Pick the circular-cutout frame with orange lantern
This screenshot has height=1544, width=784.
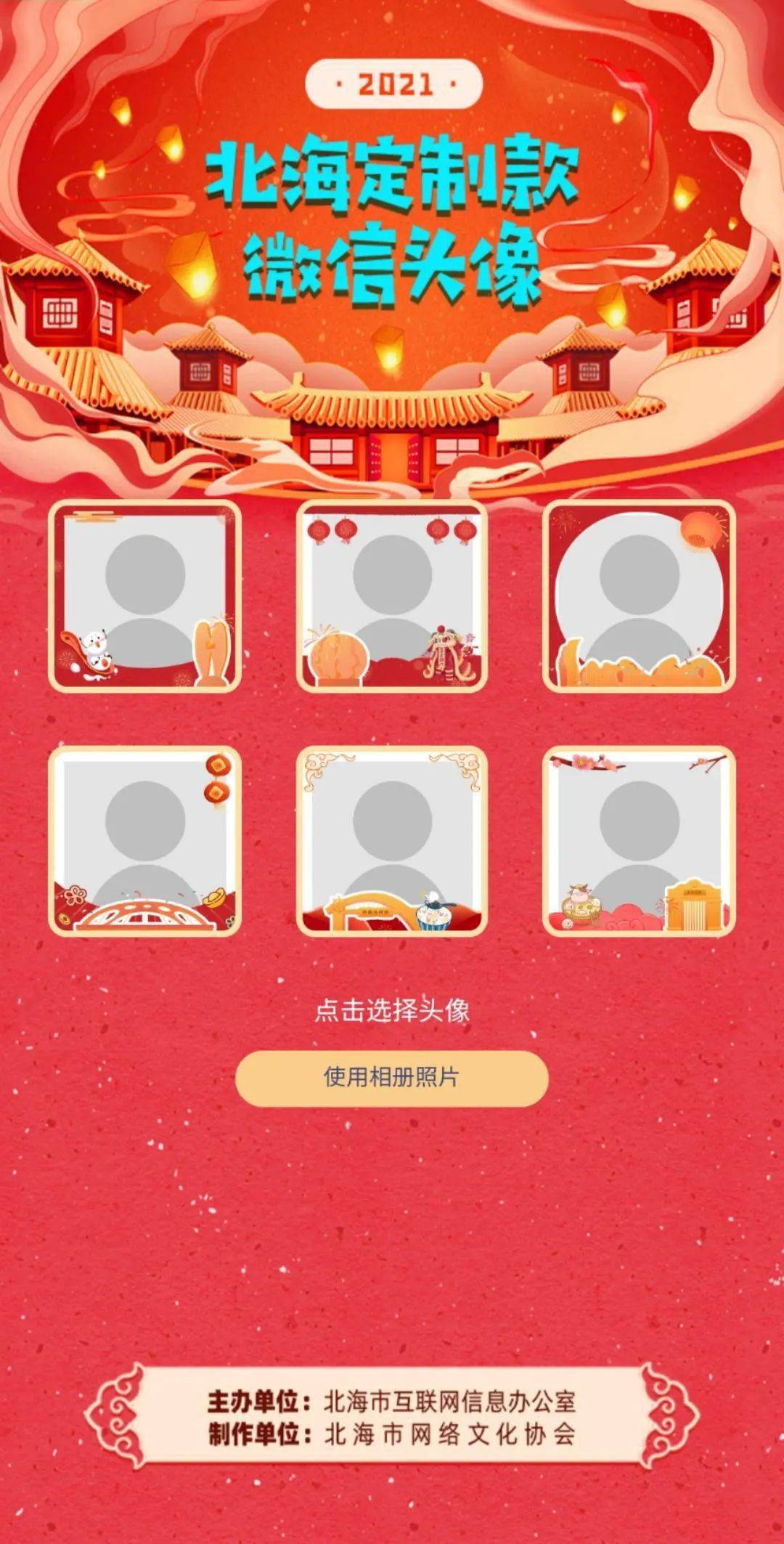(x=639, y=596)
